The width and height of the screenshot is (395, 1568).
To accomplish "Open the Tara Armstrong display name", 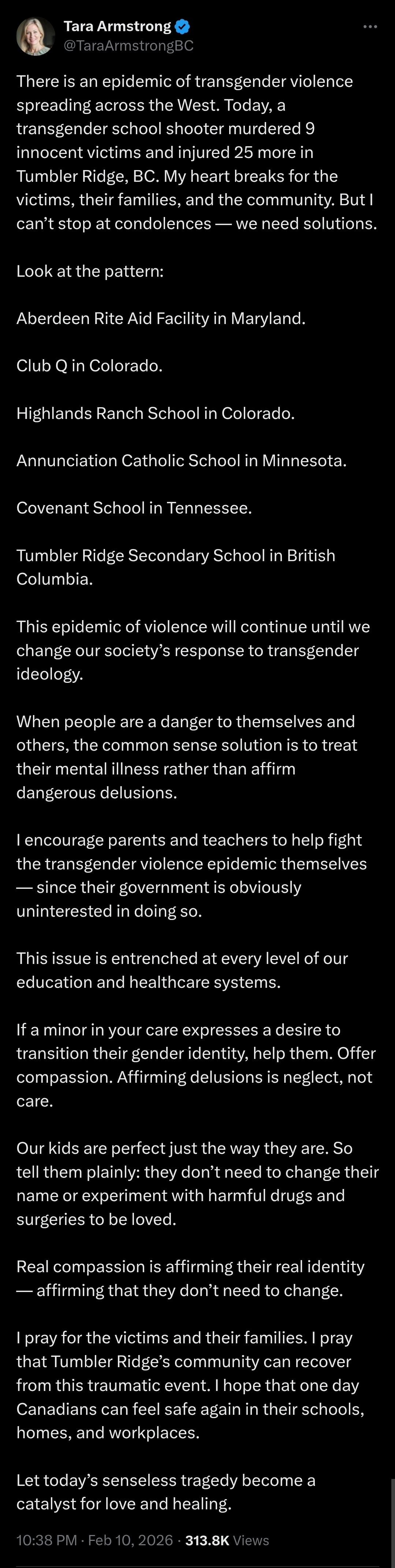I will 117,26.
